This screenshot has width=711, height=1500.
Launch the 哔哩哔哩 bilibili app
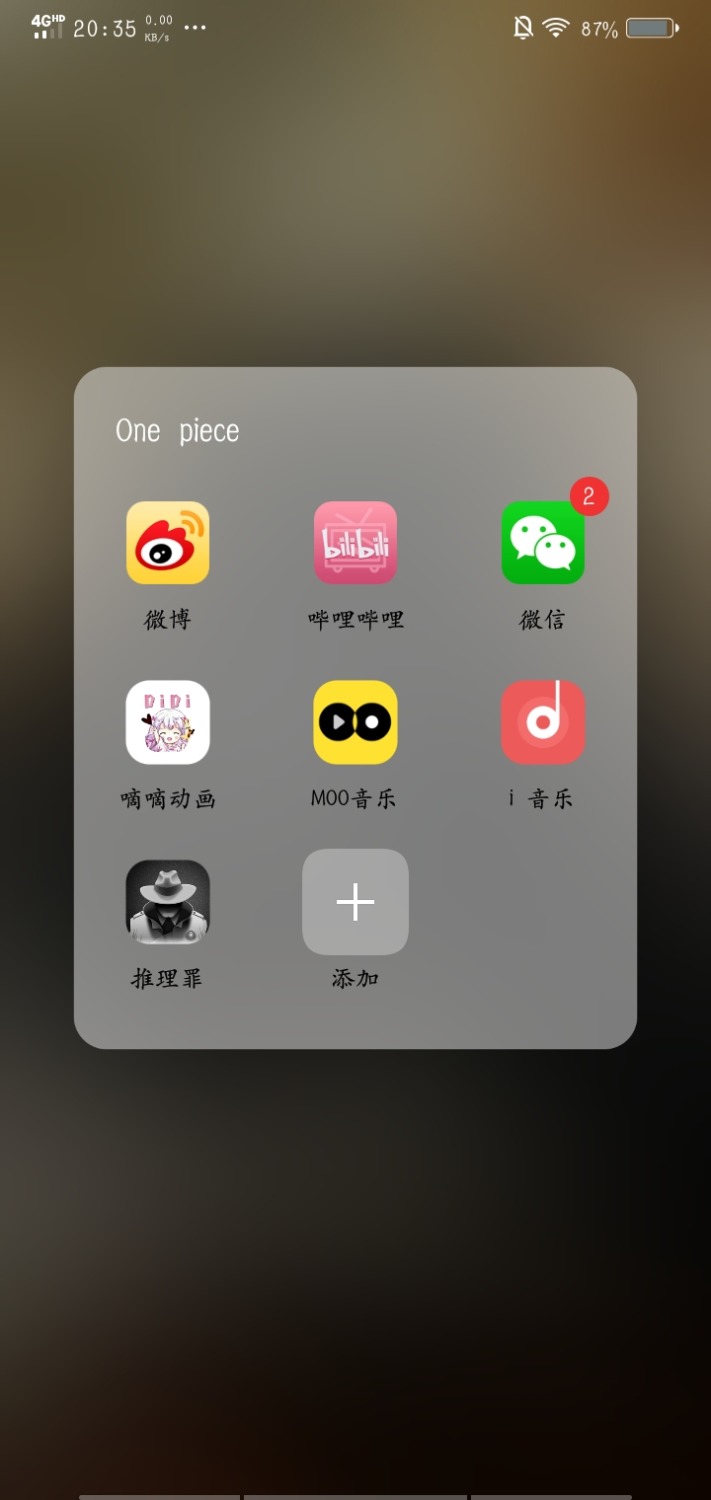[x=355, y=543]
